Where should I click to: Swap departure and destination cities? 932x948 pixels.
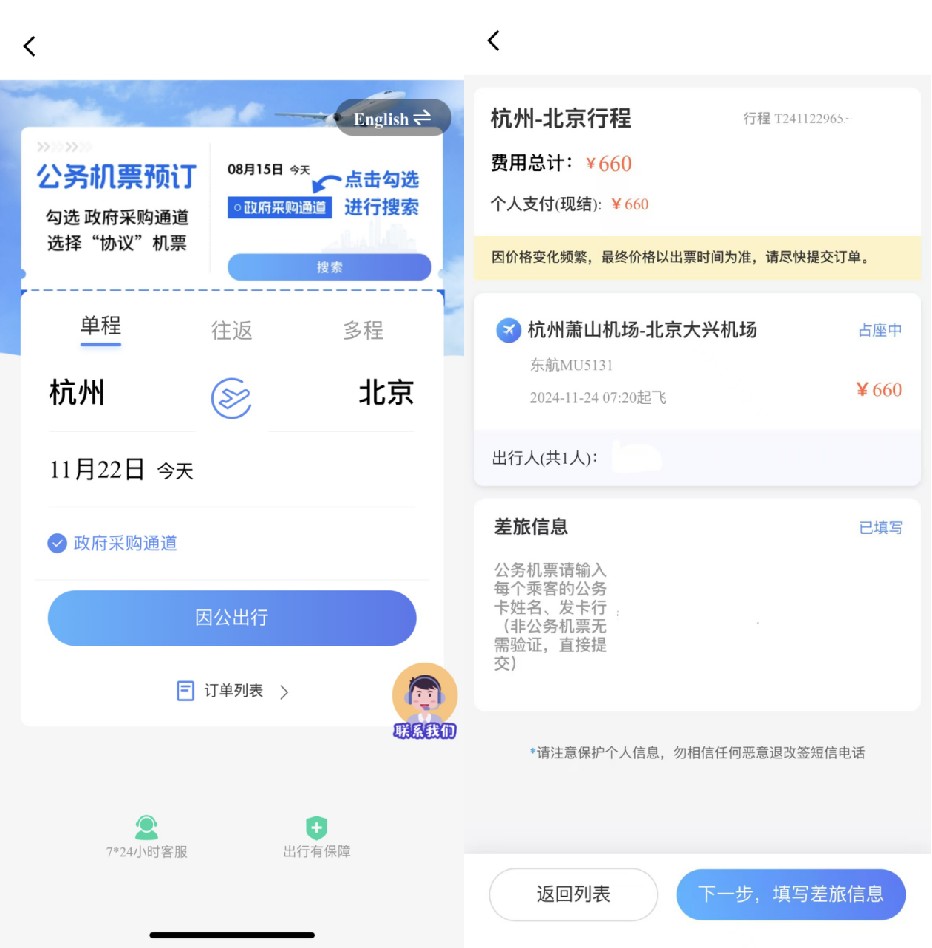coord(231,398)
